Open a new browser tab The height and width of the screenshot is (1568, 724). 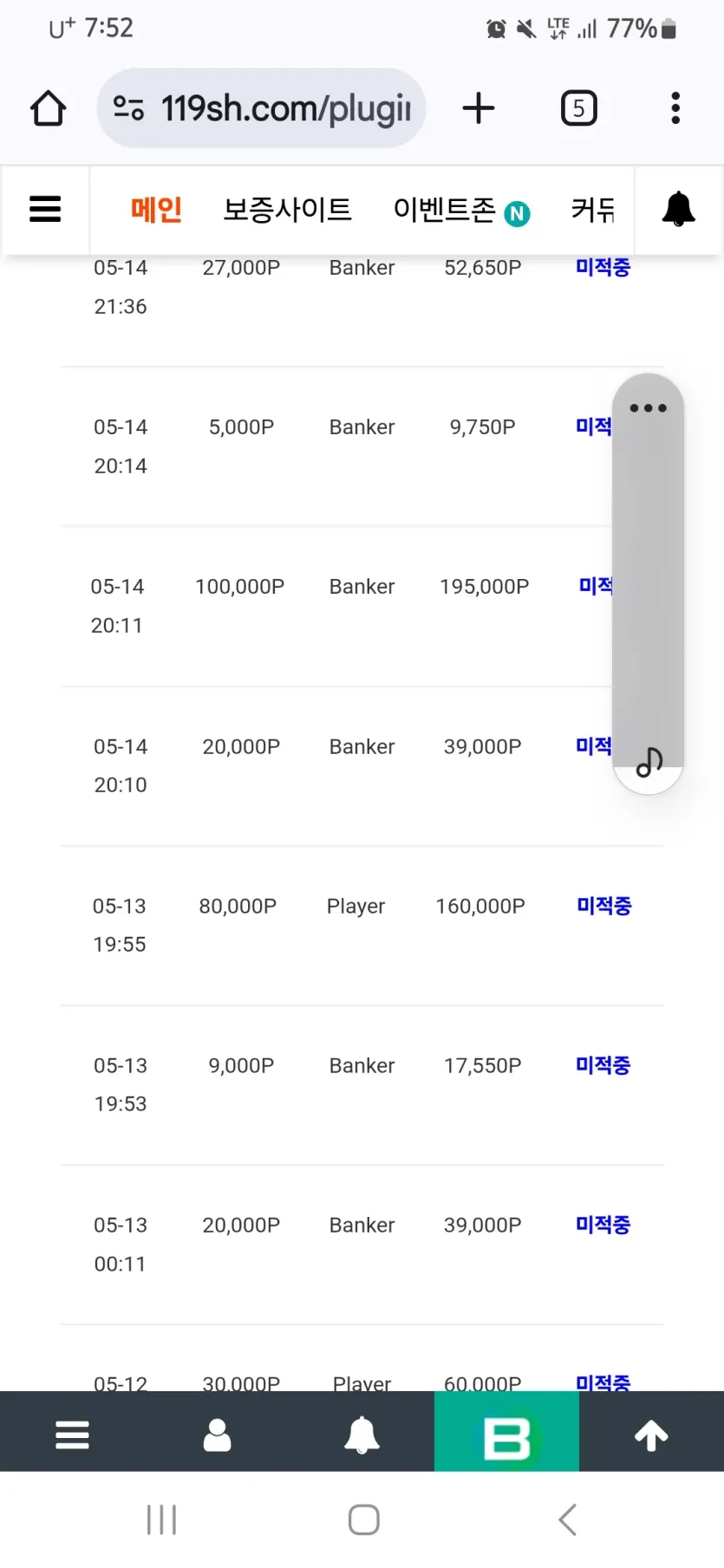coord(478,108)
